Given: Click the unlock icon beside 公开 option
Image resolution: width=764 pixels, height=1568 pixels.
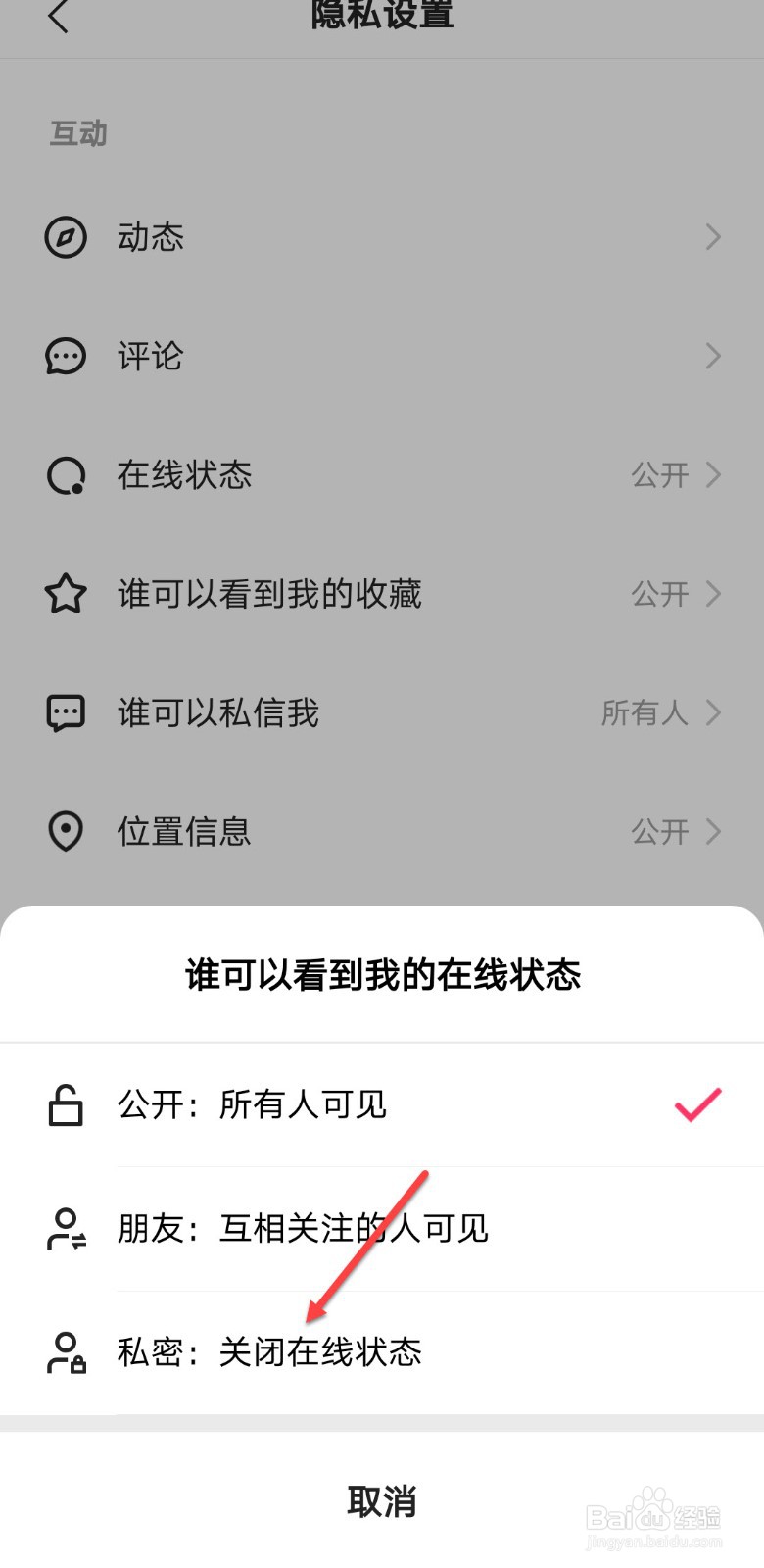Looking at the screenshot, I should [x=65, y=1105].
